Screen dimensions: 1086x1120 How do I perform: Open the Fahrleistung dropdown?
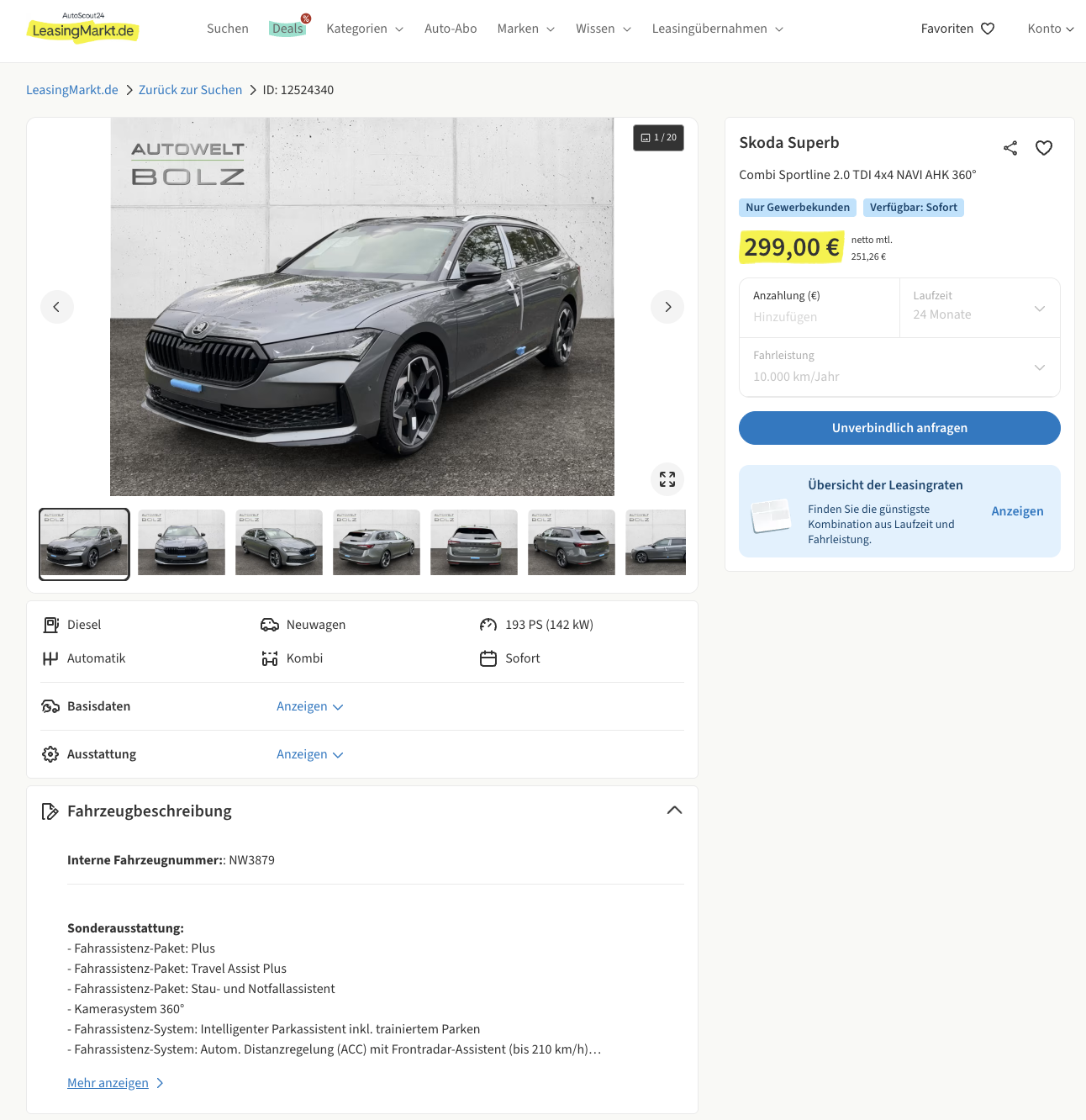pyautogui.click(x=899, y=367)
